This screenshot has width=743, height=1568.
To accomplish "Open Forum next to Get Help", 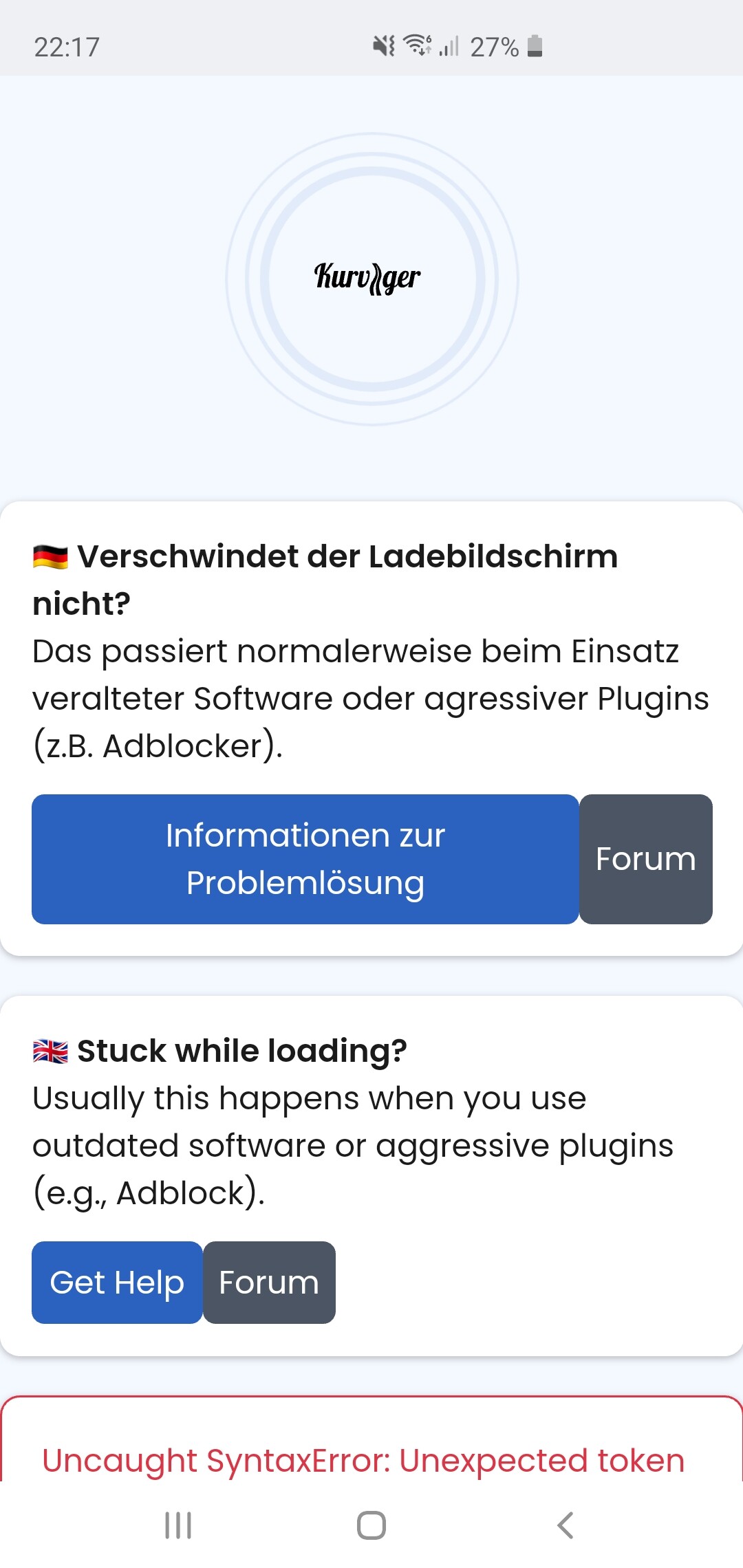I will click(x=269, y=1282).
